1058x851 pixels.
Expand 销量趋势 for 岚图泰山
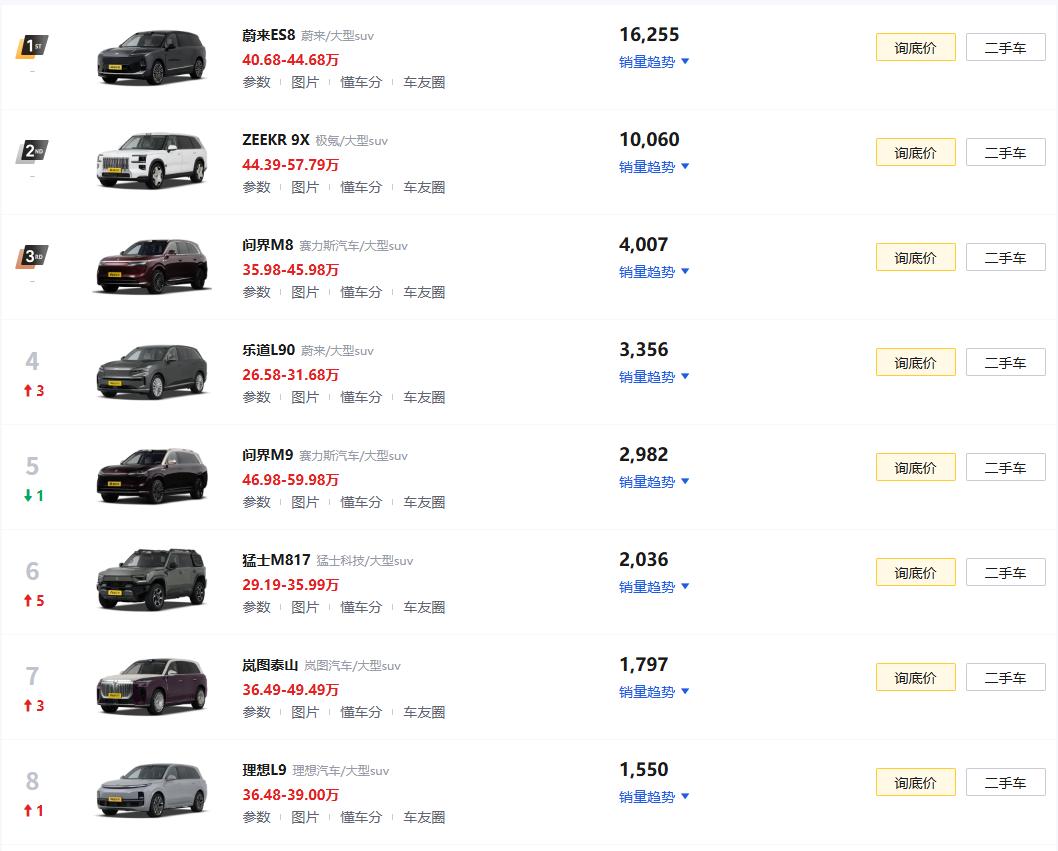[x=654, y=692]
